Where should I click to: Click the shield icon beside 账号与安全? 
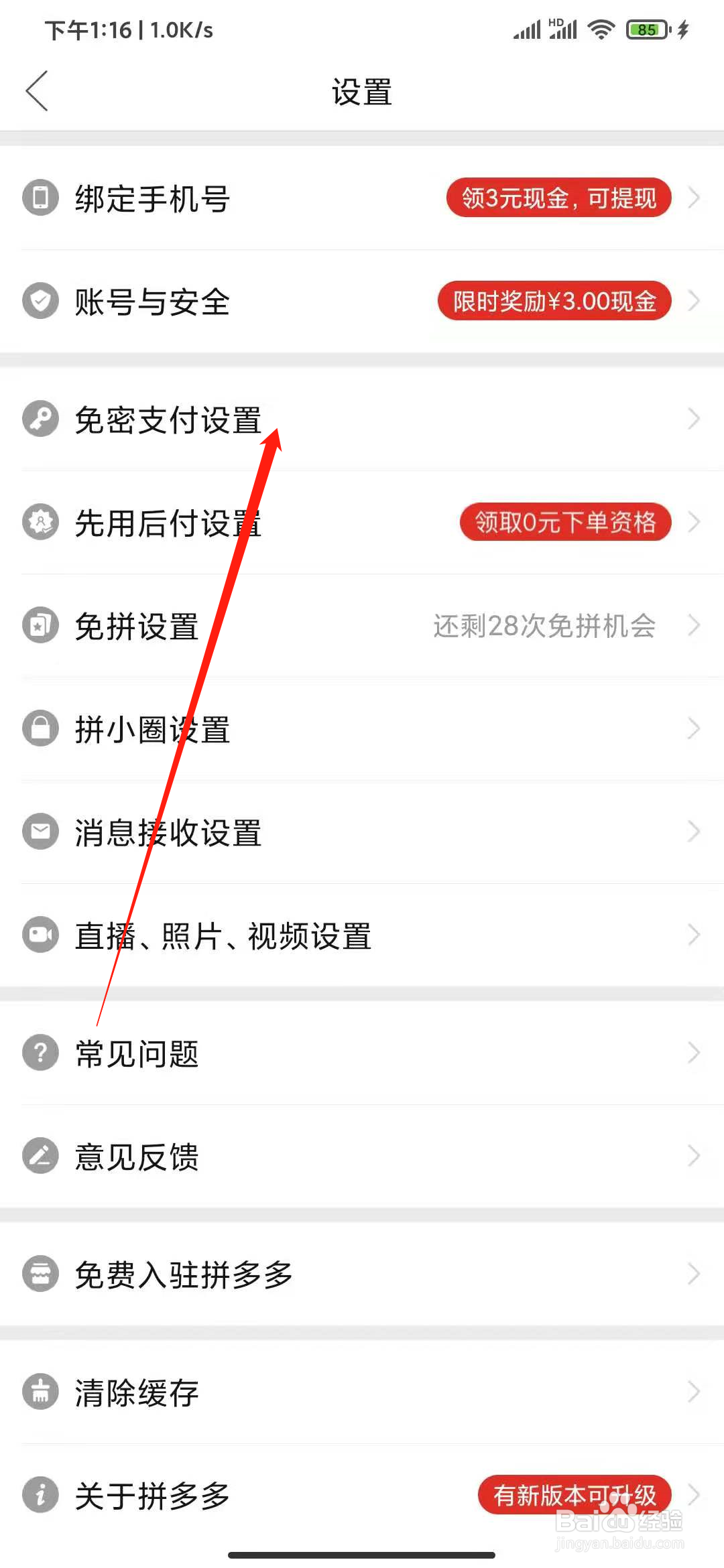click(x=40, y=301)
